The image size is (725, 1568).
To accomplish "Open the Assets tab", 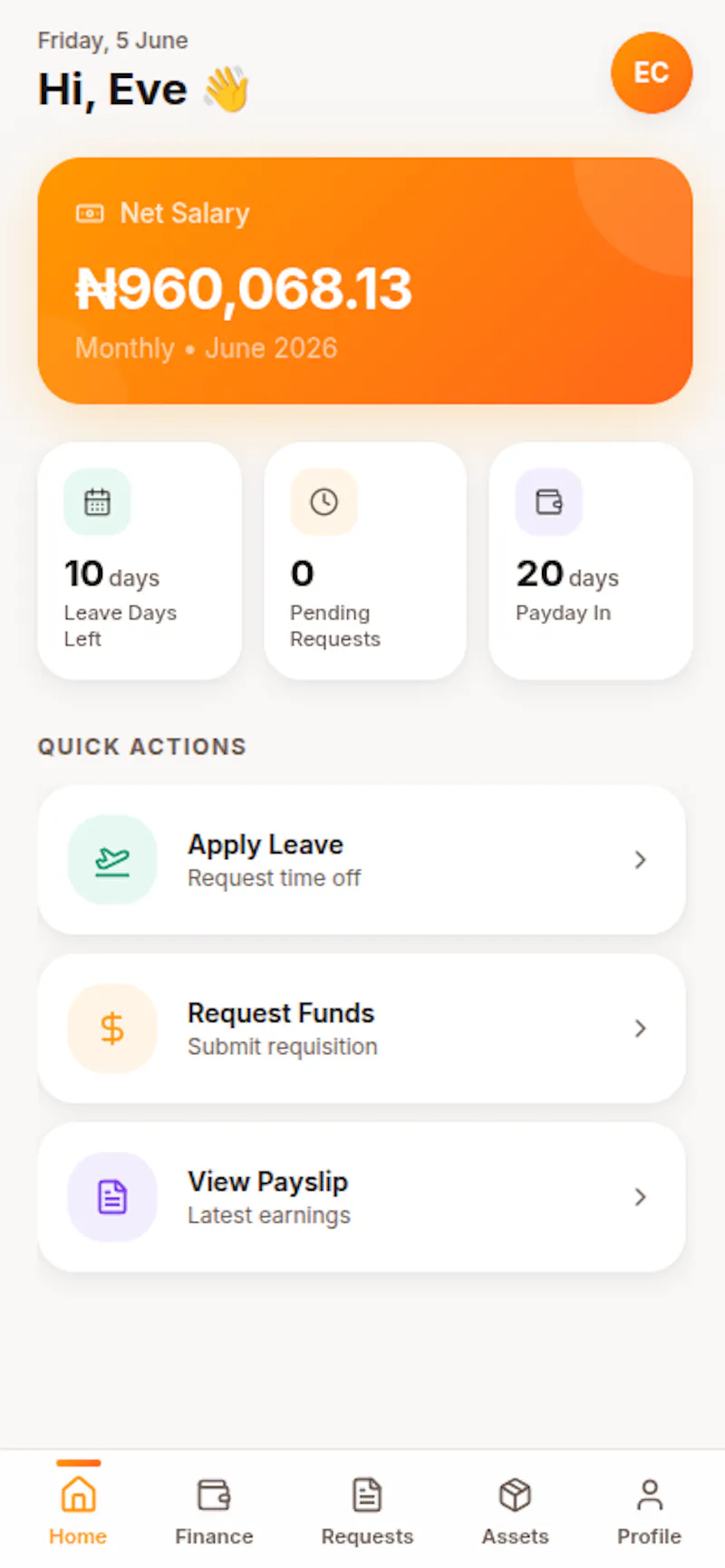I will pyautogui.click(x=515, y=1510).
